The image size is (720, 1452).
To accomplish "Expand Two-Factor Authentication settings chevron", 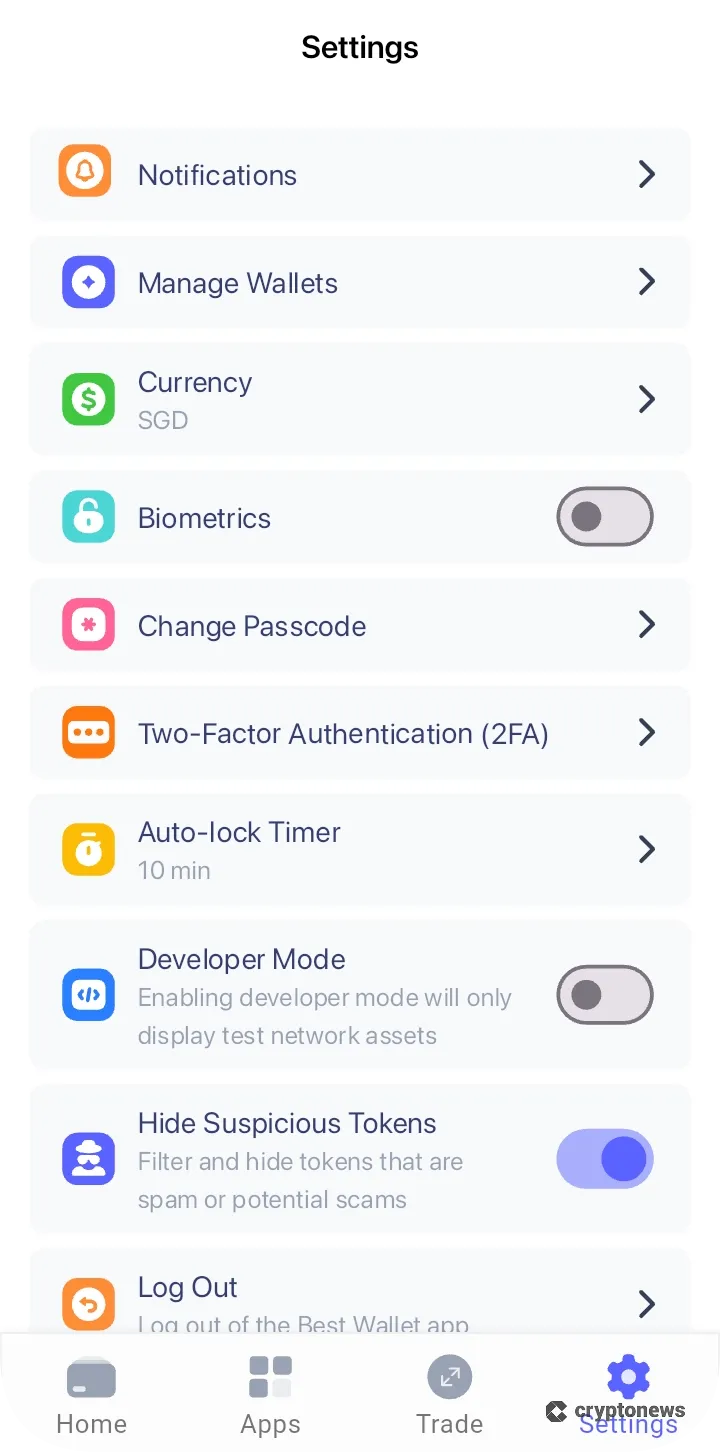I will click(x=646, y=732).
